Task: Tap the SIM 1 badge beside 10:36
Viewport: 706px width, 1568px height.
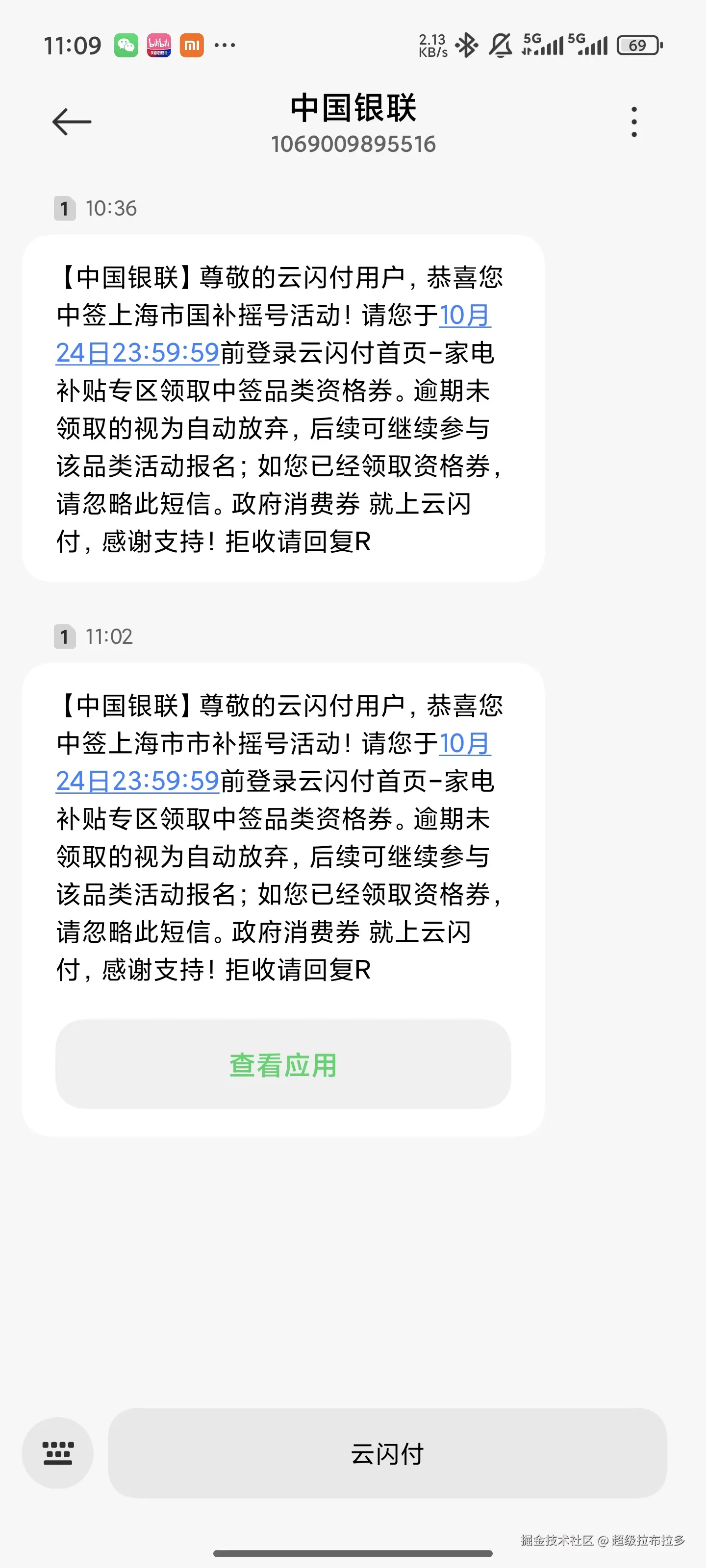Action: pyautogui.click(x=65, y=208)
